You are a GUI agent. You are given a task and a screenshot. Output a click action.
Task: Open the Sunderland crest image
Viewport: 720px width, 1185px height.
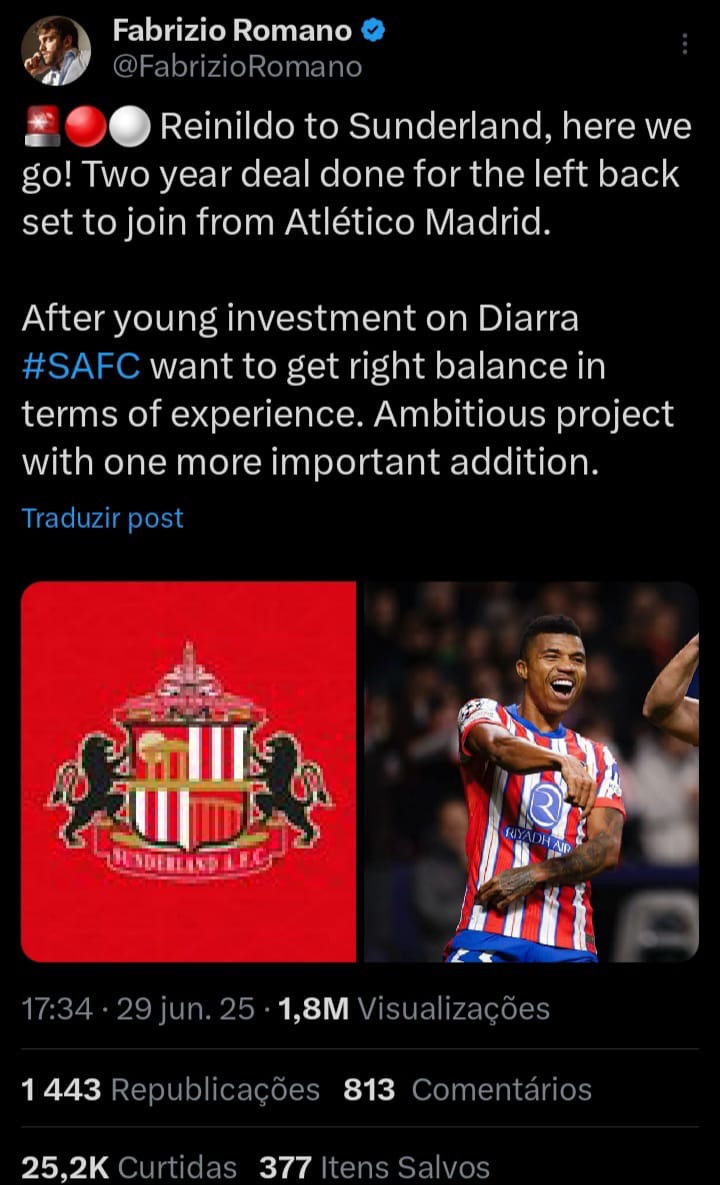(189, 771)
